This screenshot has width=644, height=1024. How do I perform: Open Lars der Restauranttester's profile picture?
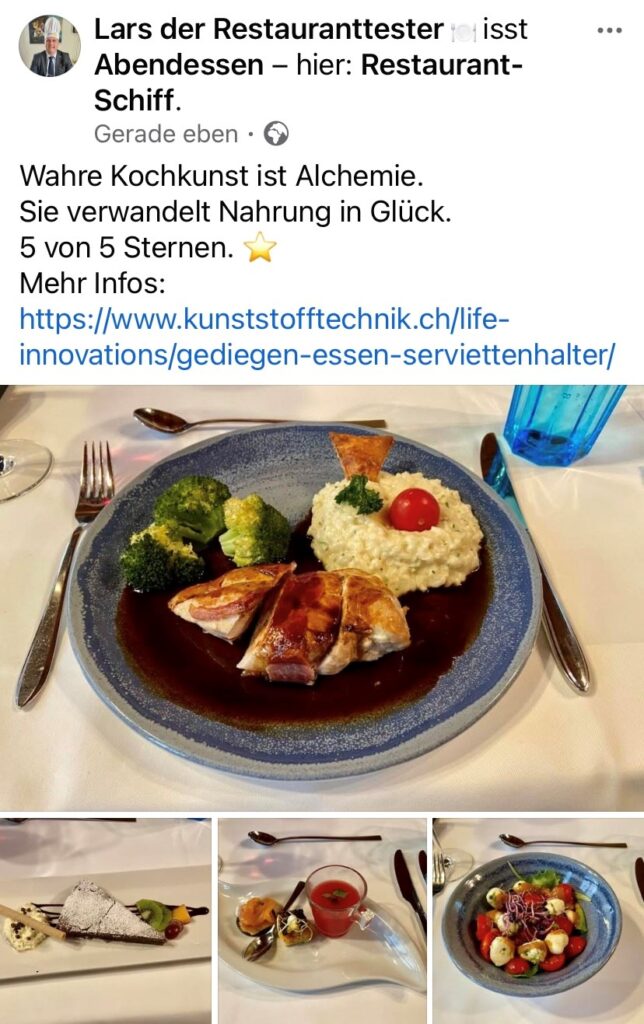click(x=49, y=46)
